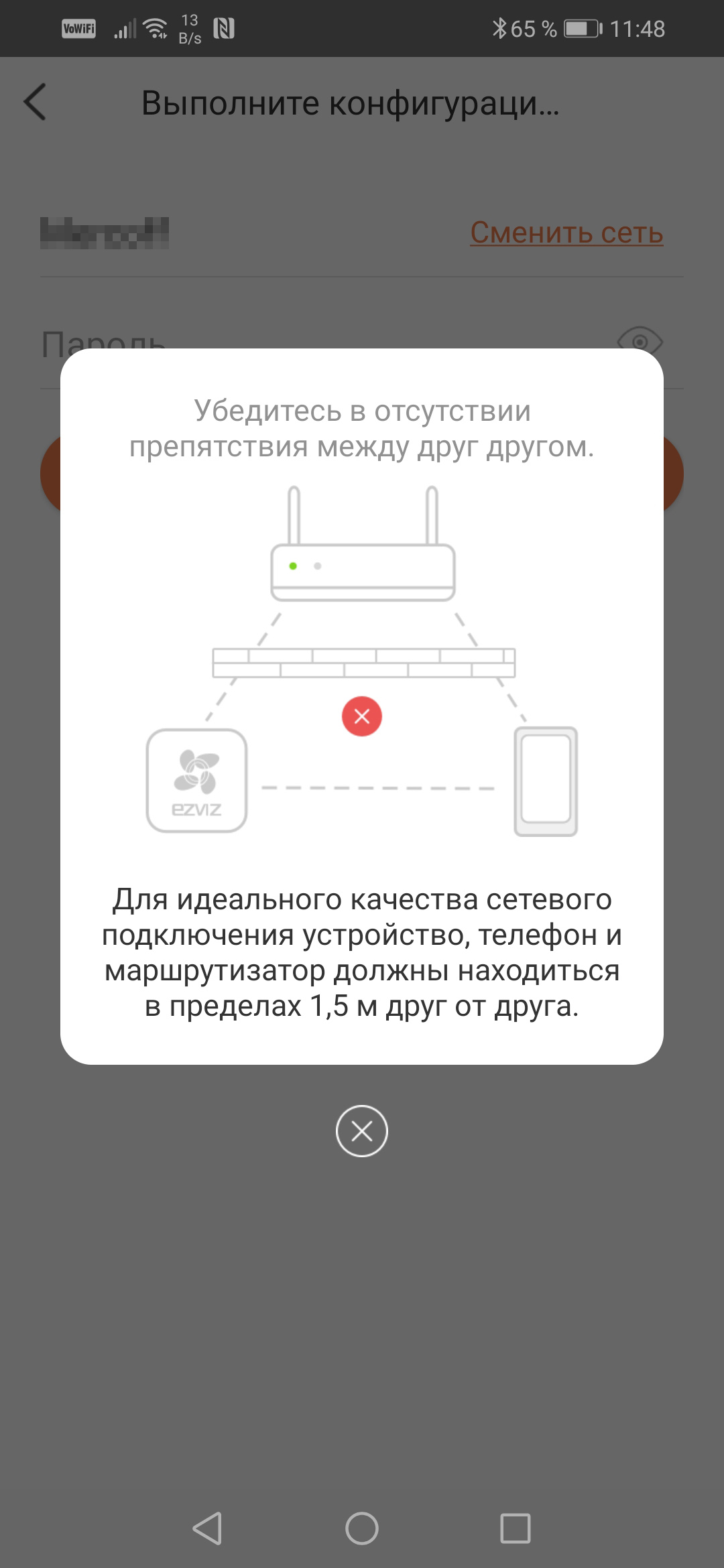Tap the 'Сменить сеть' link

(x=566, y=233)
